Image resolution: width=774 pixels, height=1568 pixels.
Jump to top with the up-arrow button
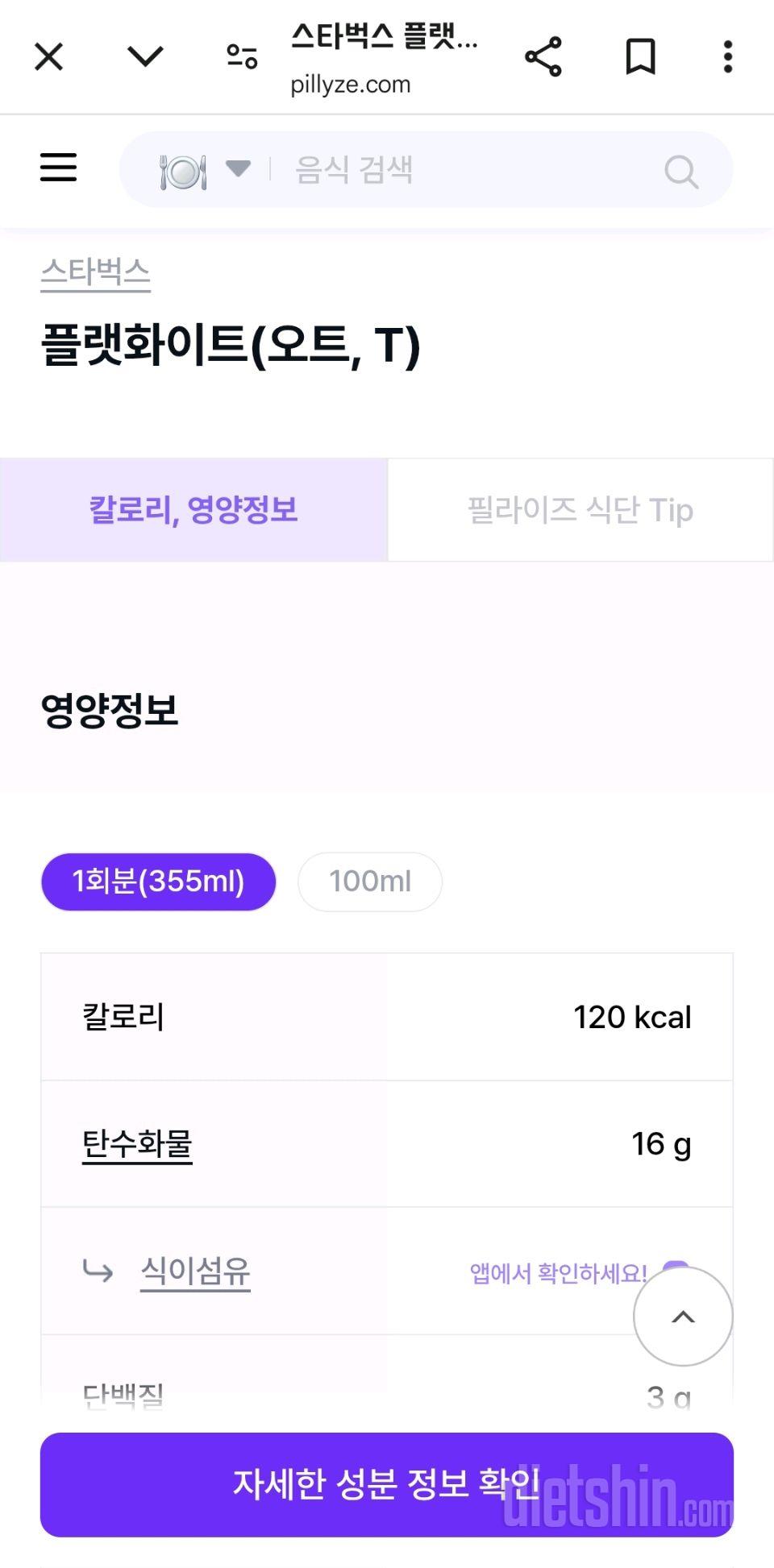point(683,1317)
